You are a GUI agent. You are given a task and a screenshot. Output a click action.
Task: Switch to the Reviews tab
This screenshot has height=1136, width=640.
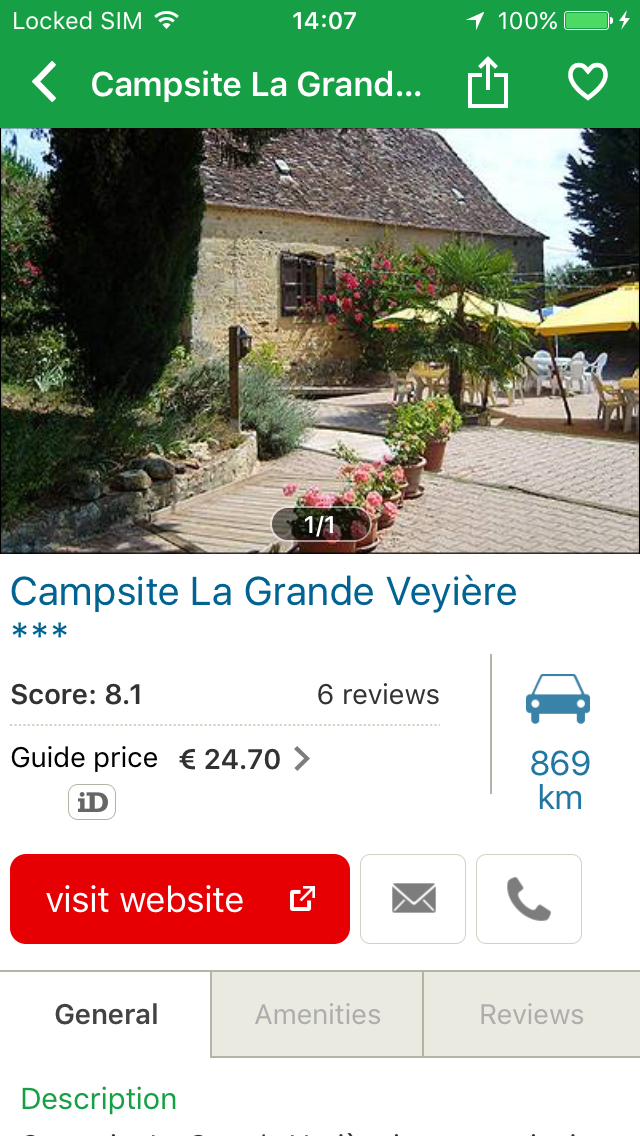tap(532, 1014)
